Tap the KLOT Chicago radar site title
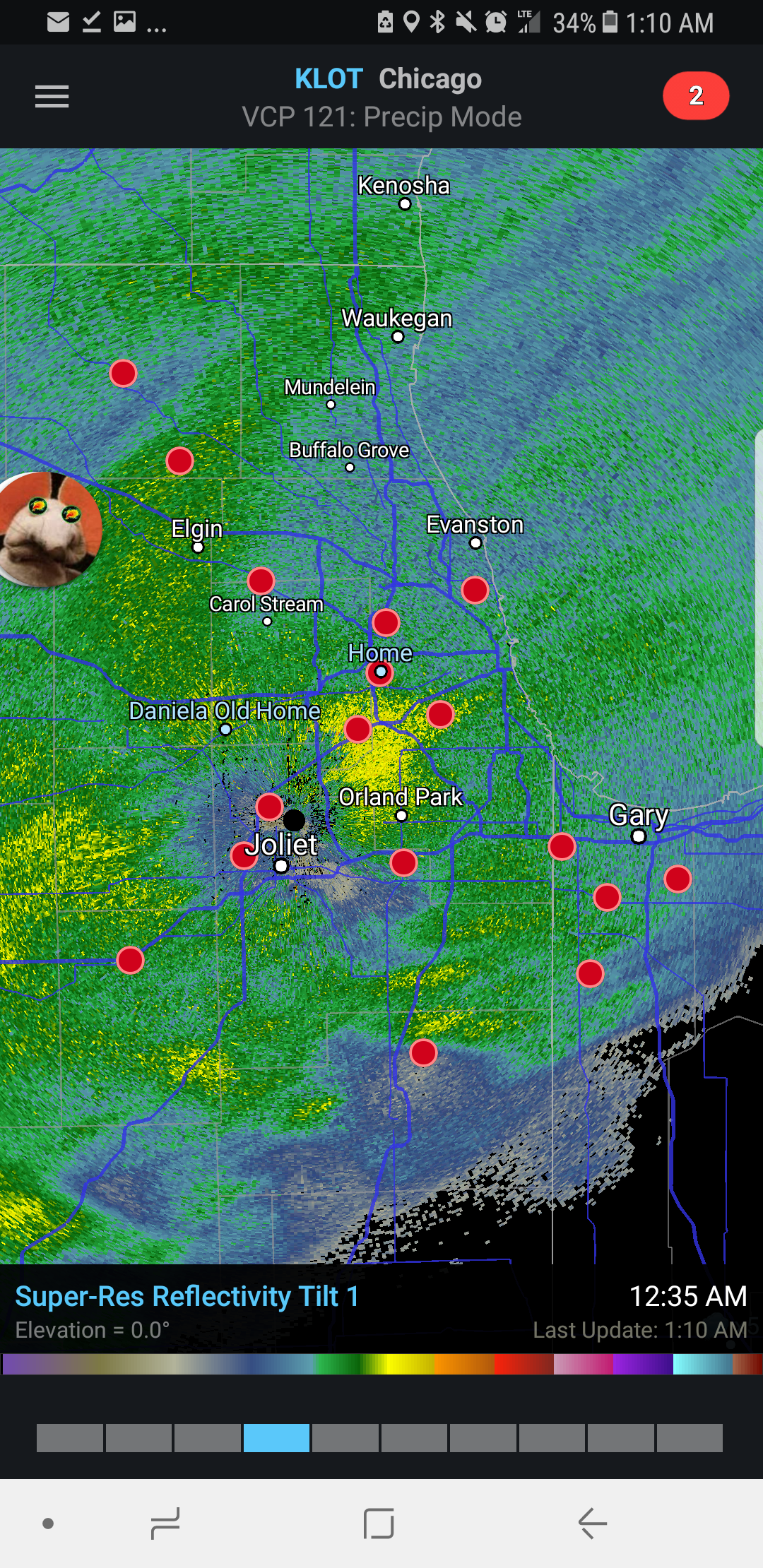The height and width of the screenshot is (1568, 763). pos(388,79)
